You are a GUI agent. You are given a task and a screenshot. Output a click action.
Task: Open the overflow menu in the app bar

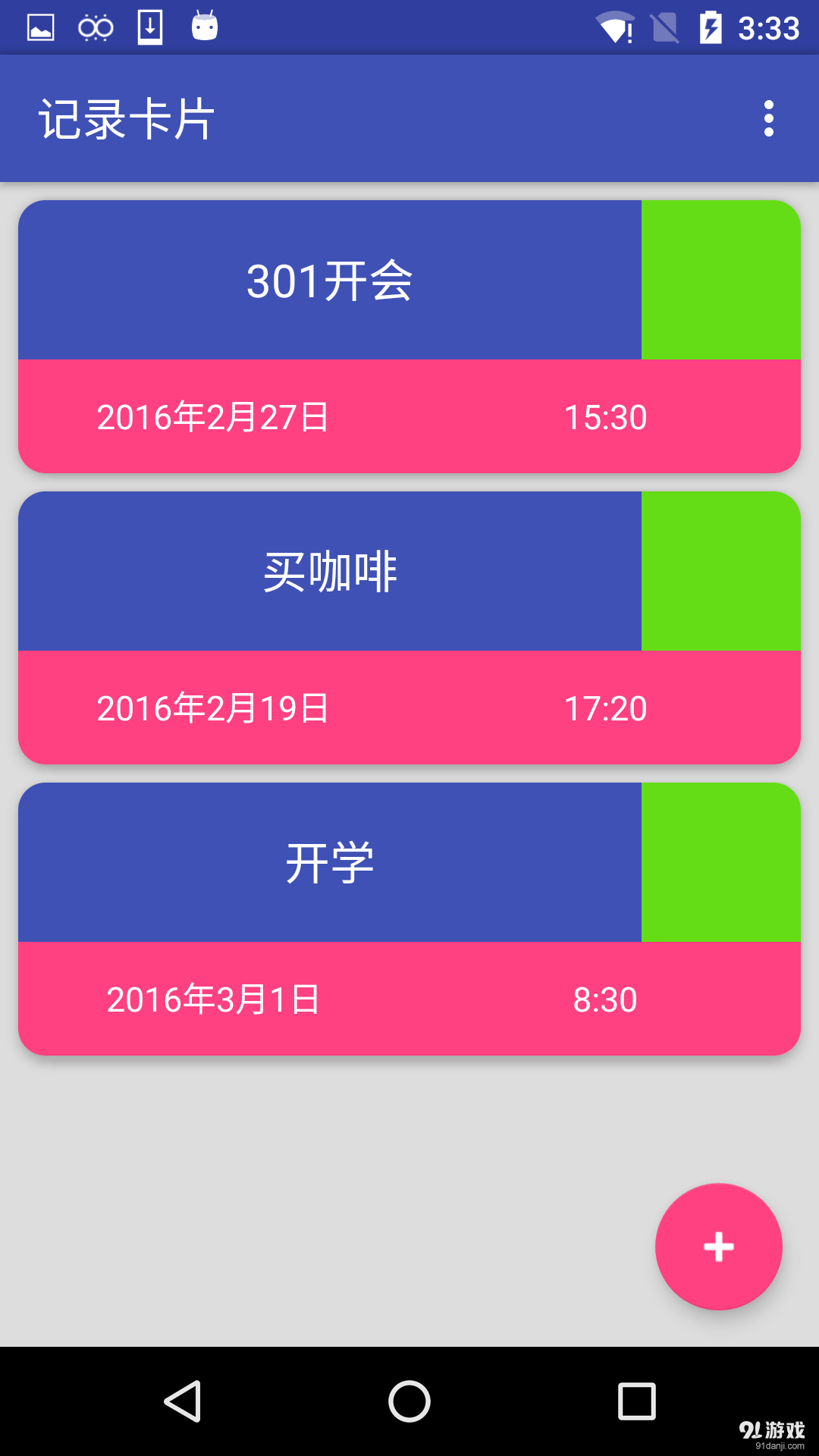(769, 118)
